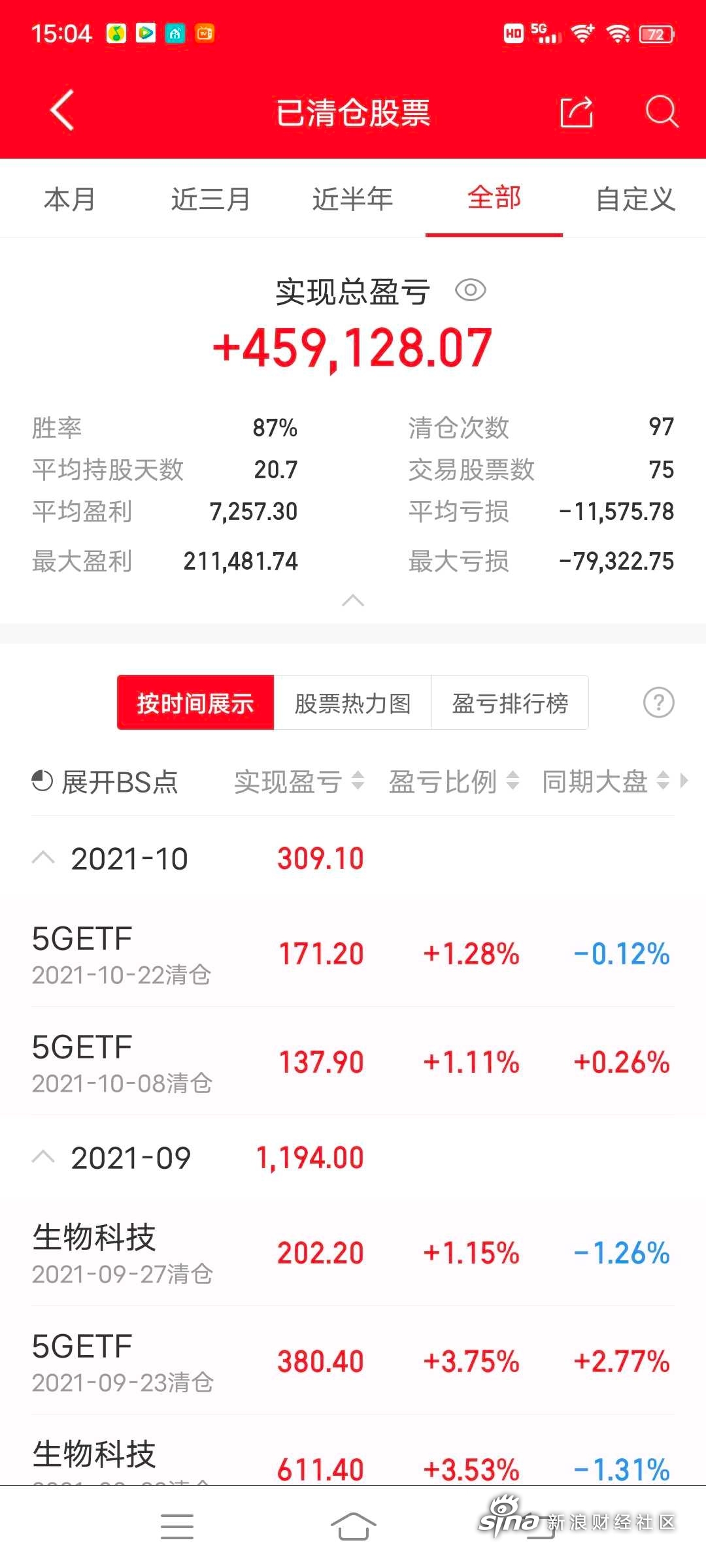Collapse the 2021-09 month group
Image resolution: width=706 pixels, height=1568 pixels.
[44, 1157]
